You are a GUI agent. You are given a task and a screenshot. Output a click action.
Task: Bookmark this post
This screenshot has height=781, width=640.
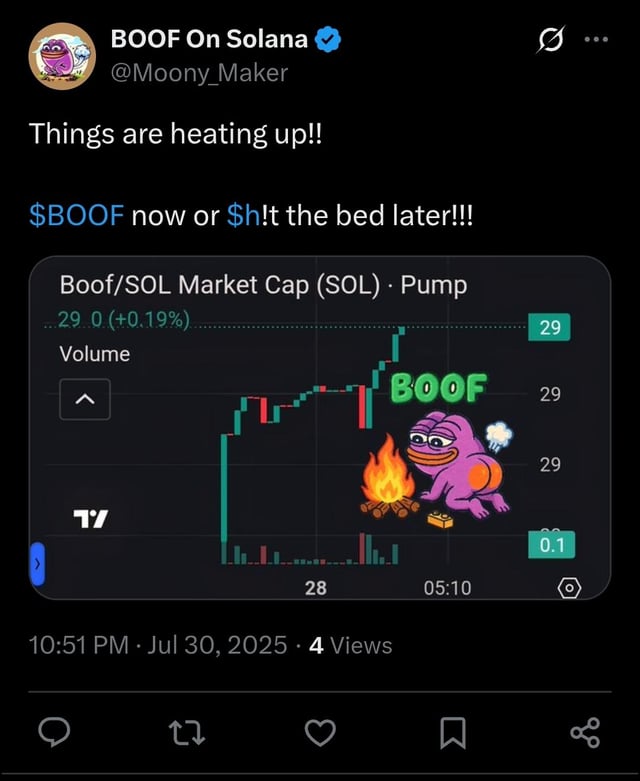tap(453, 733)
